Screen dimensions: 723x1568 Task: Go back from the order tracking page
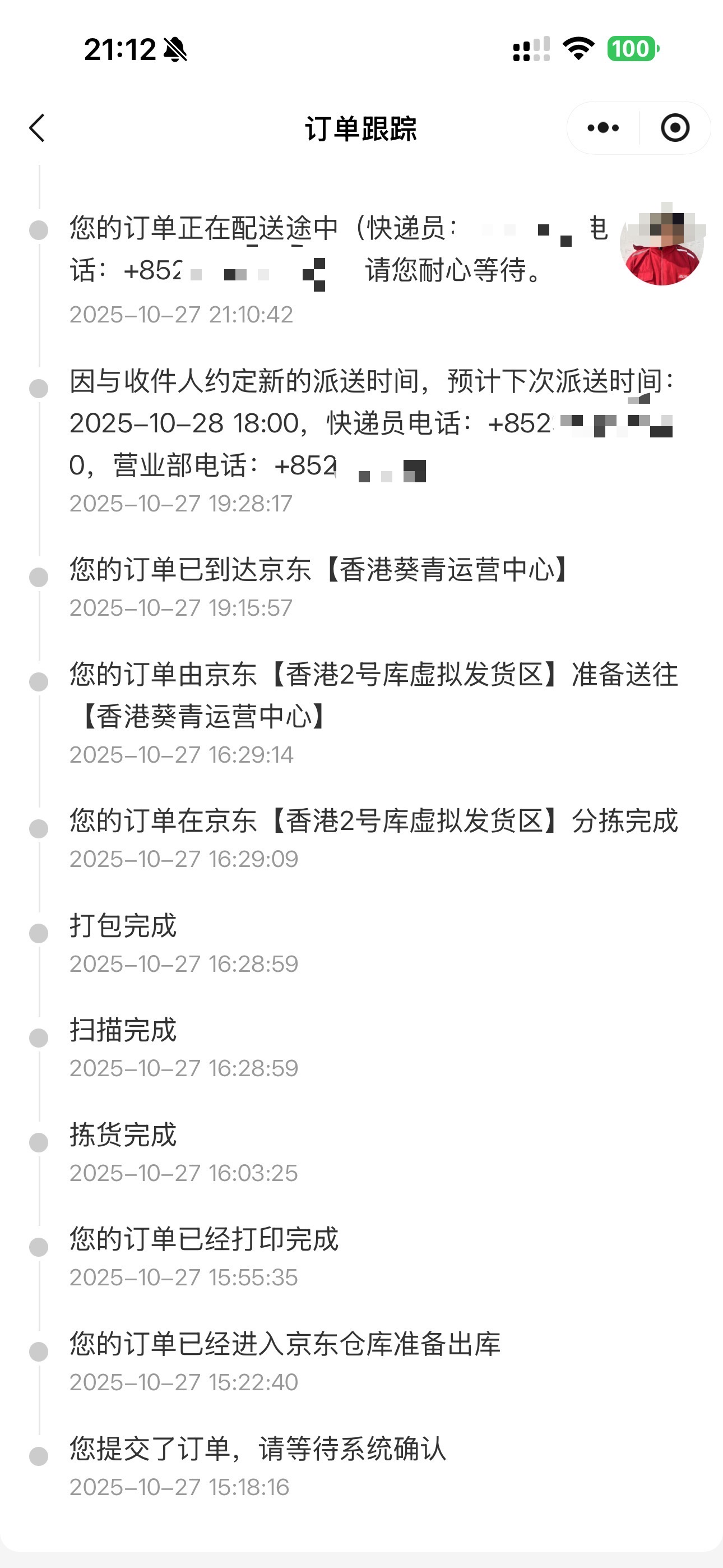(37, 128)
